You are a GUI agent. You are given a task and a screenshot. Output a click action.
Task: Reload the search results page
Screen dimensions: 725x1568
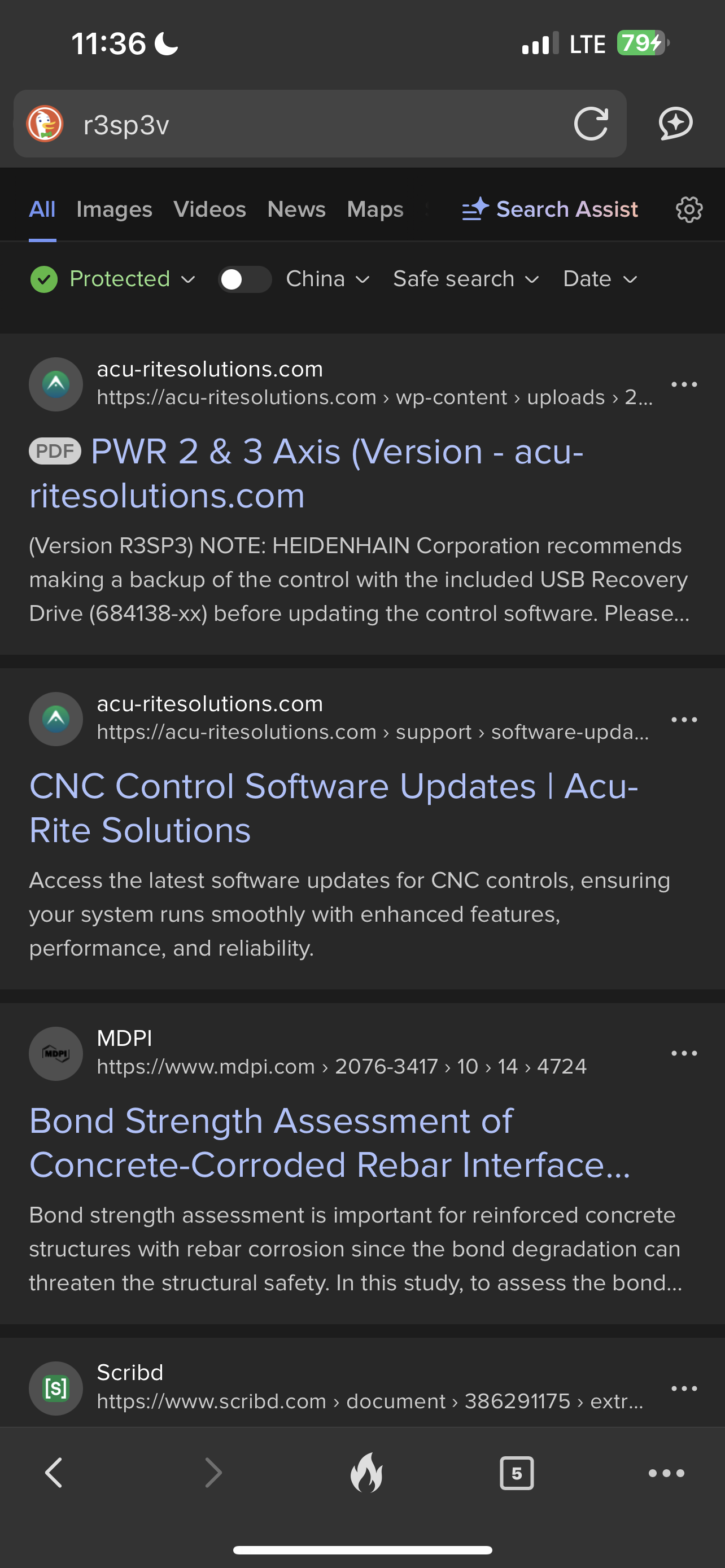(x=591, y=124)
